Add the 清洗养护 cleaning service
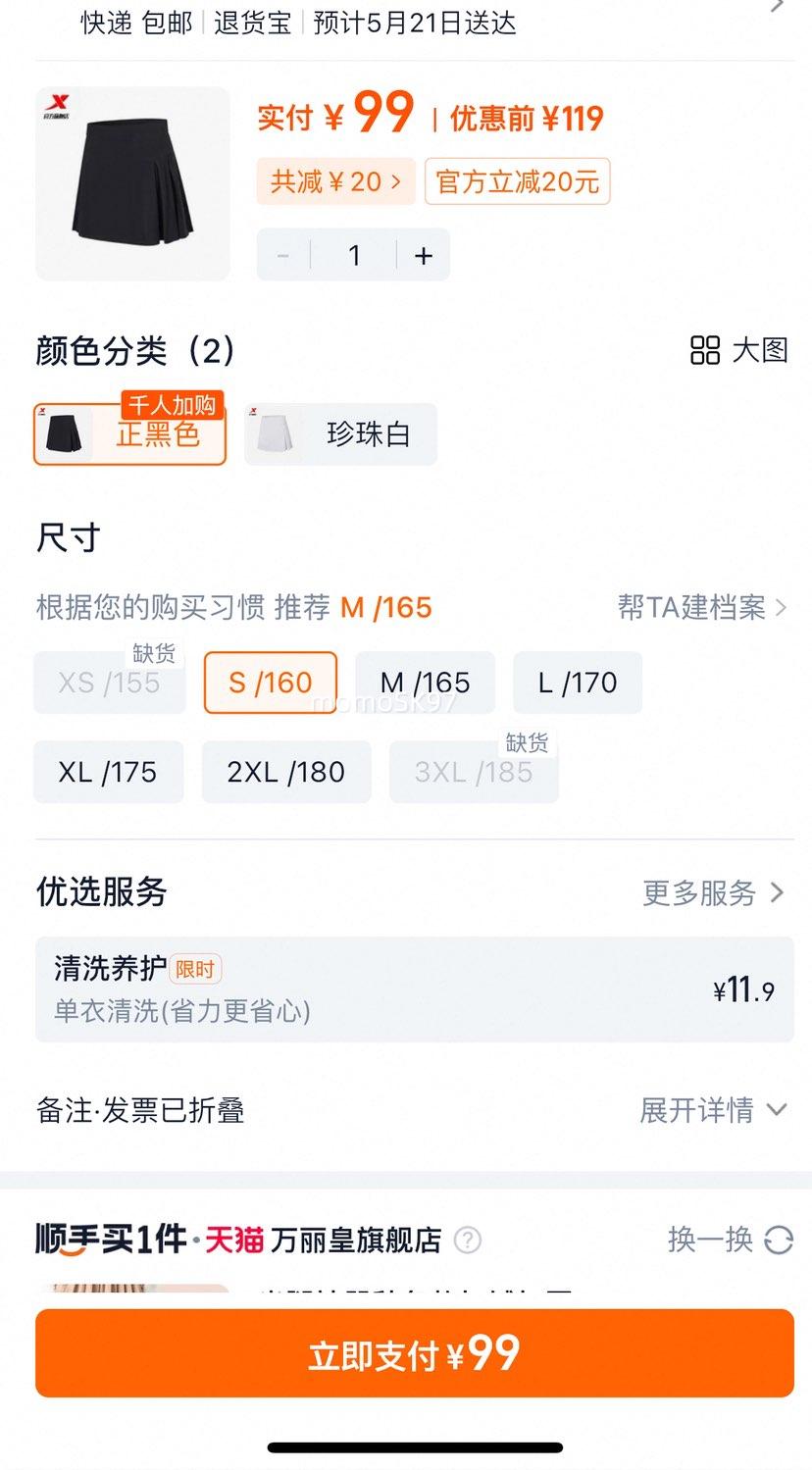 pyautogui.click(x=415, y=989)
